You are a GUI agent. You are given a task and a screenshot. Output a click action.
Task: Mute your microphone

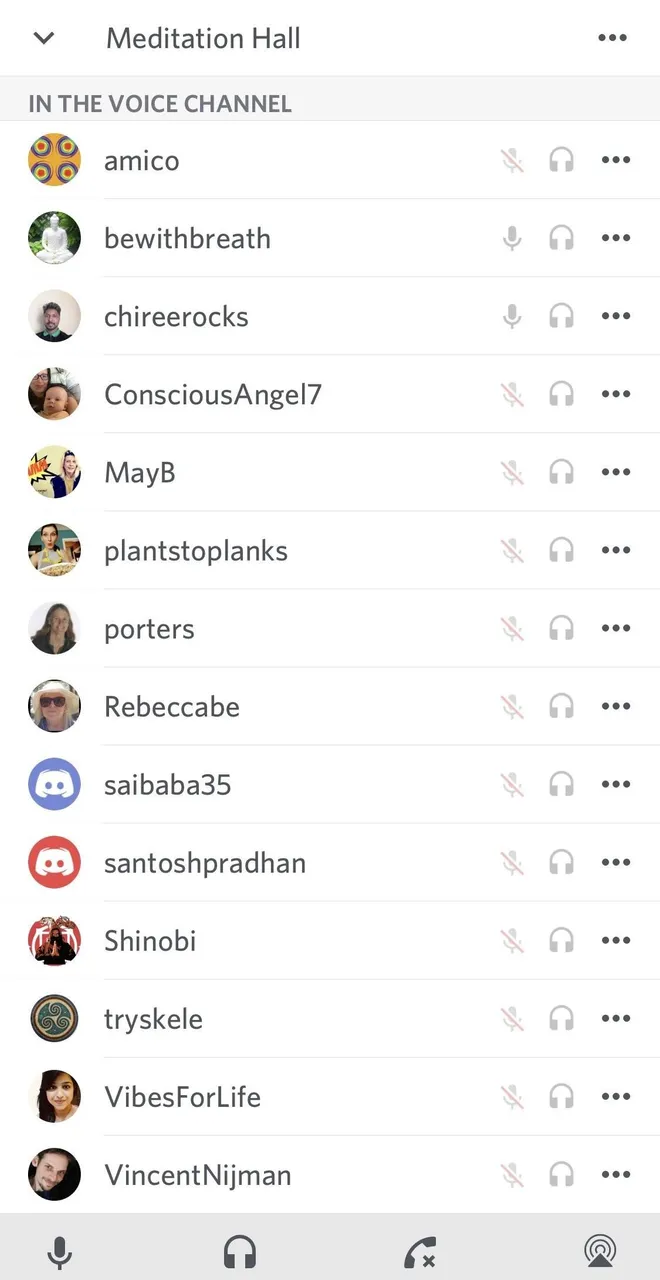tap(60, 1251)
